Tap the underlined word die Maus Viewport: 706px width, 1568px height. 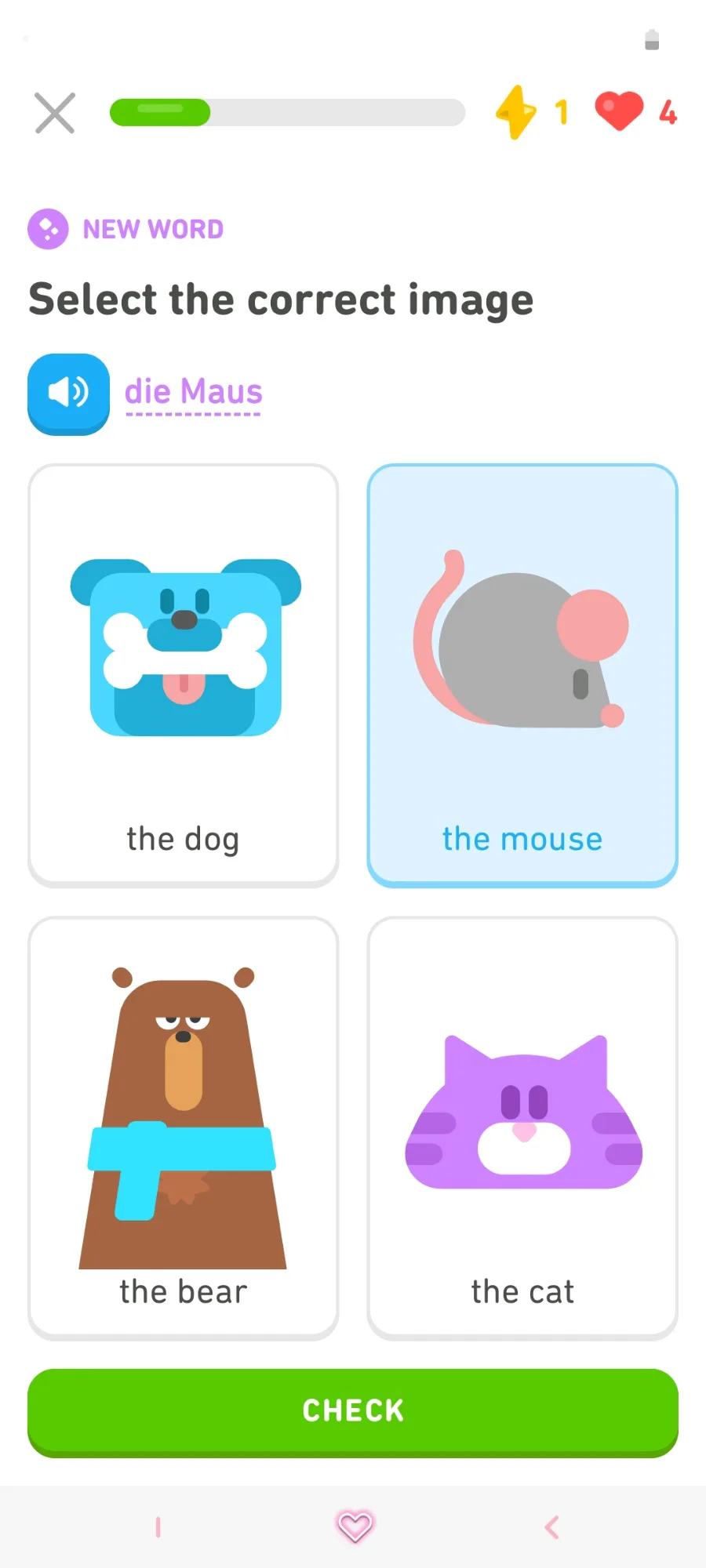coord(193,392)
